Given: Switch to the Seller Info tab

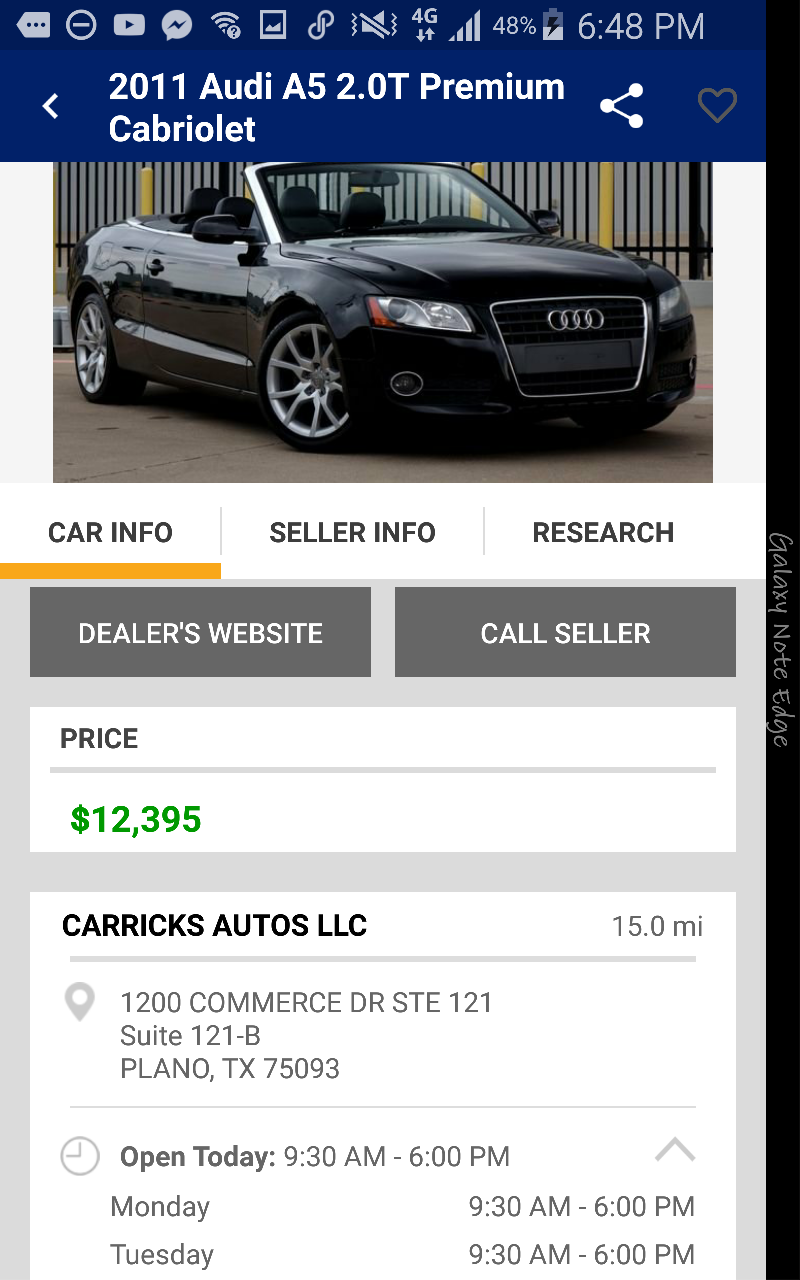Looking at the screenshot, I should (x=352, y=533).
